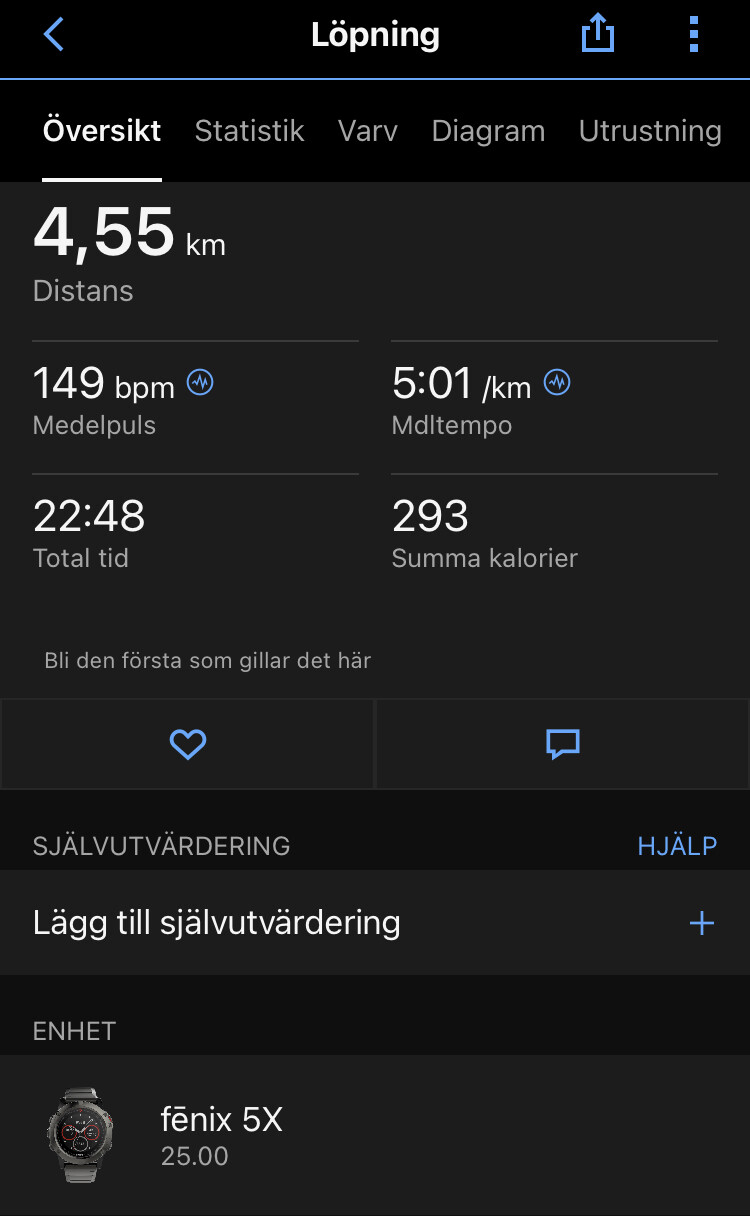Open comments for this activity
The height and width of the screenshot is (1216, 750).
[563, 744]
